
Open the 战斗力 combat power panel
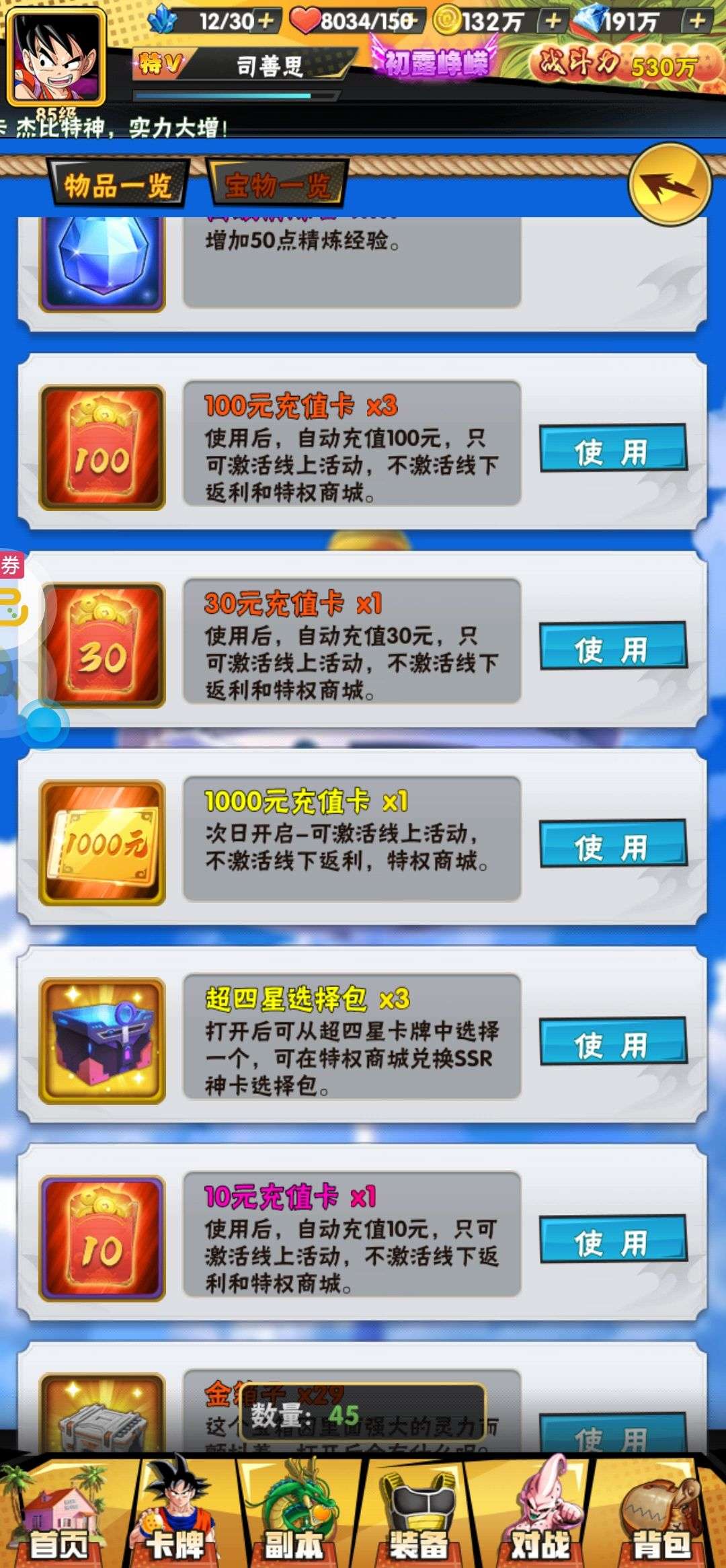click(618, 65)
